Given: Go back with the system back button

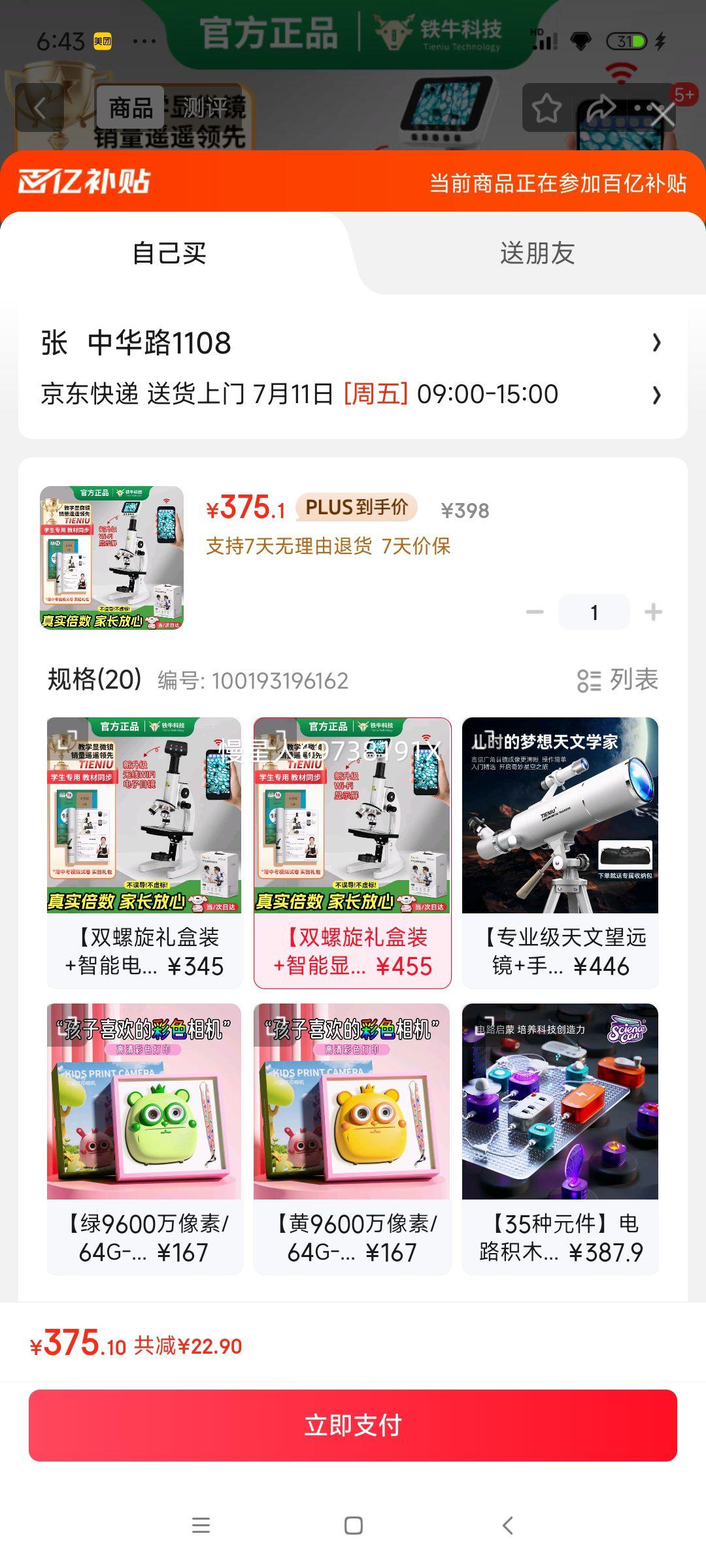Looking at the screenshot, I should tap(507, 1526).
